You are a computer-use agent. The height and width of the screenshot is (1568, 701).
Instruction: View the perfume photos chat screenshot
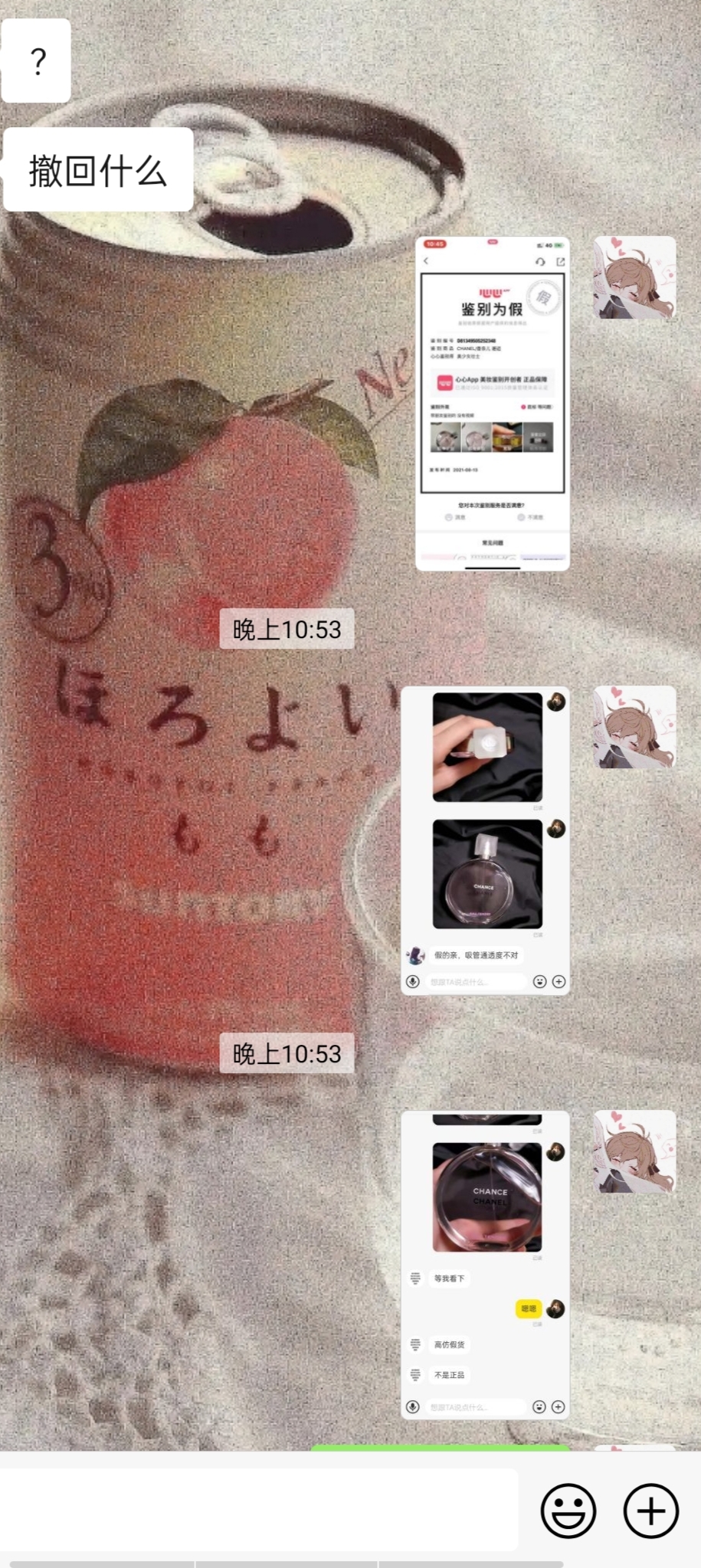[485, 840]
